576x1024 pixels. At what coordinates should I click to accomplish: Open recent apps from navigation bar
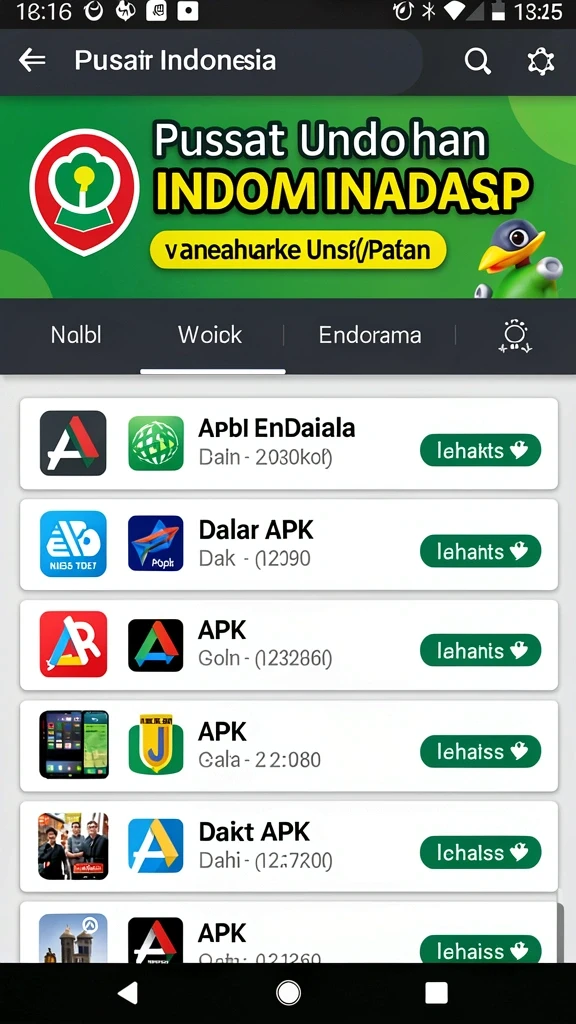coord(436,993)
